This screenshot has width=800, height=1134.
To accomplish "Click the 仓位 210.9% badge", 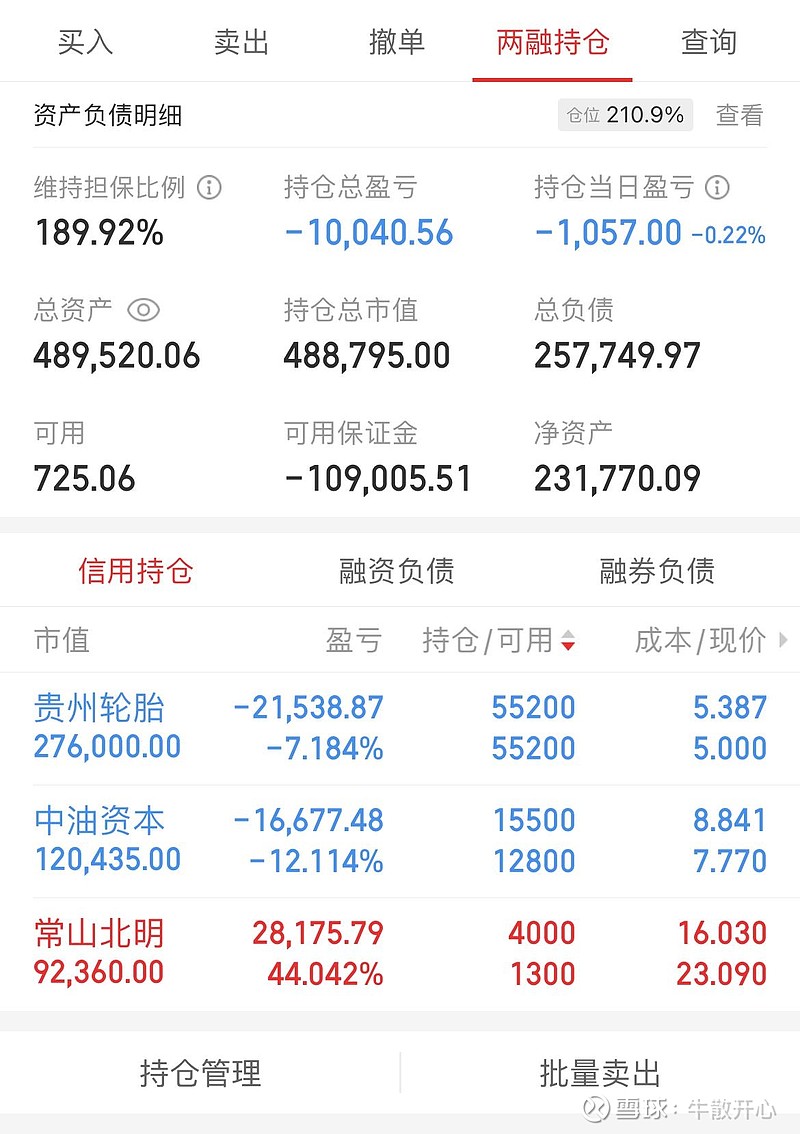I will point(624,115).
